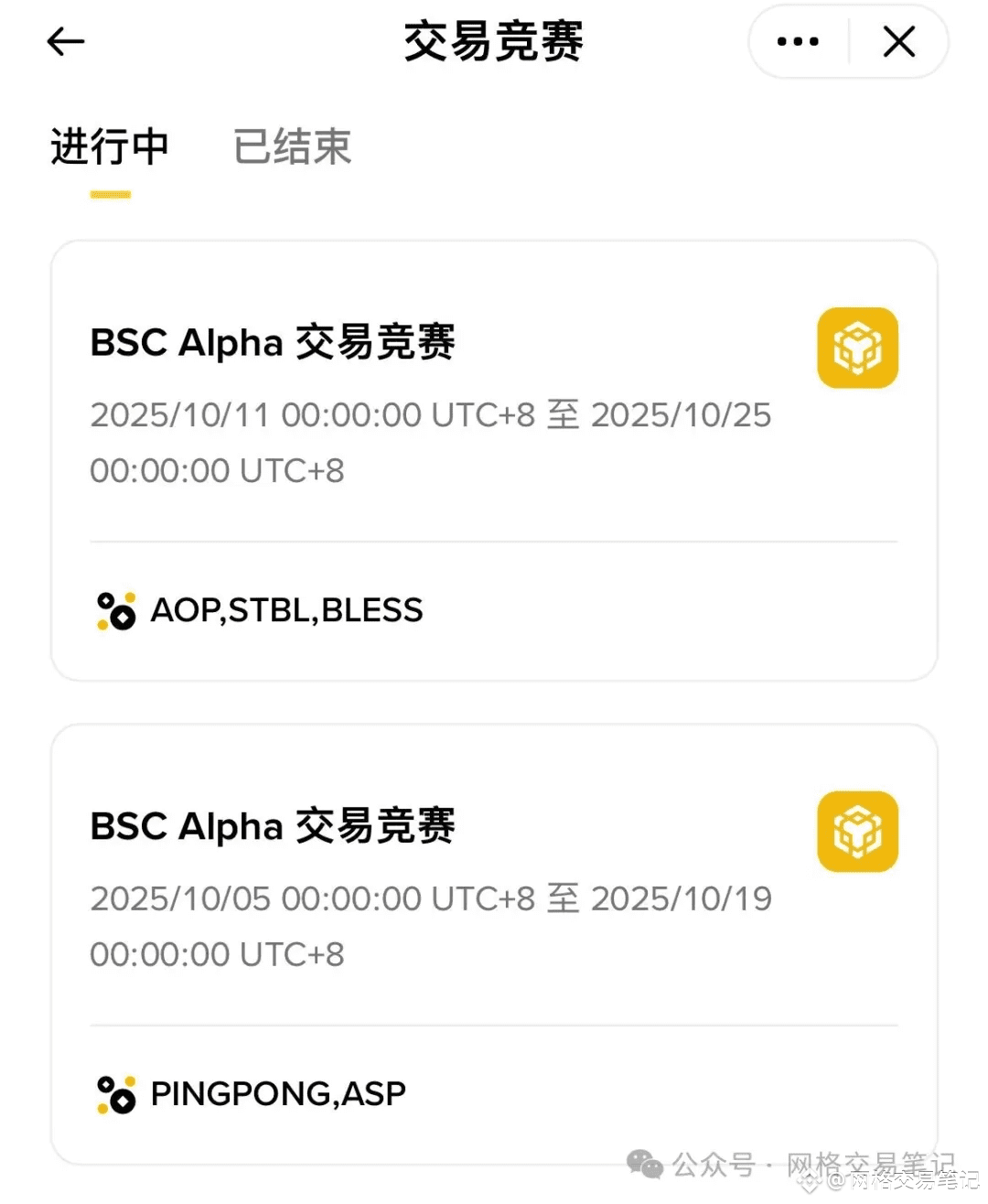Click the token pair icon beside AOP,STBL,BLESS
The width and height of the screenshot is (988, 1204).
115,610
